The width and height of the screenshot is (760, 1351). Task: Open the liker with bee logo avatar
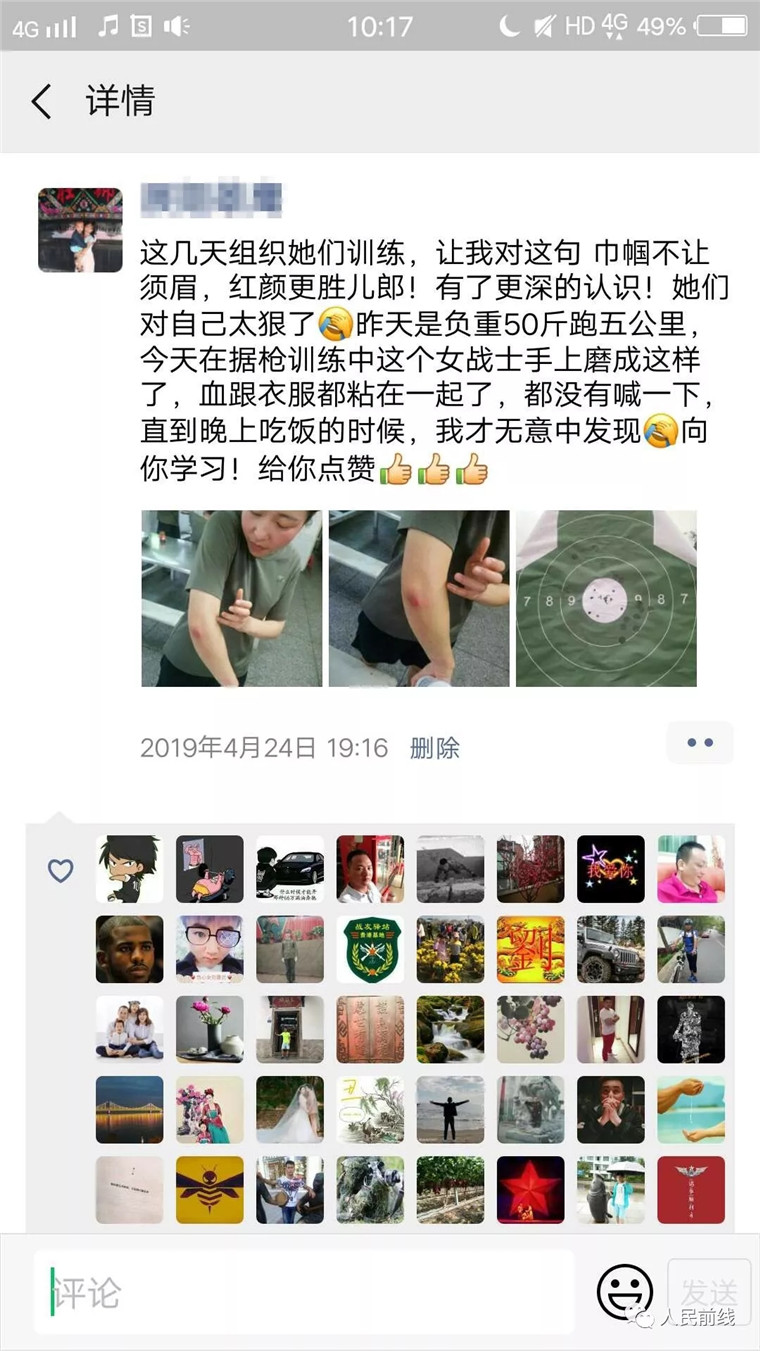[210, 1189]
